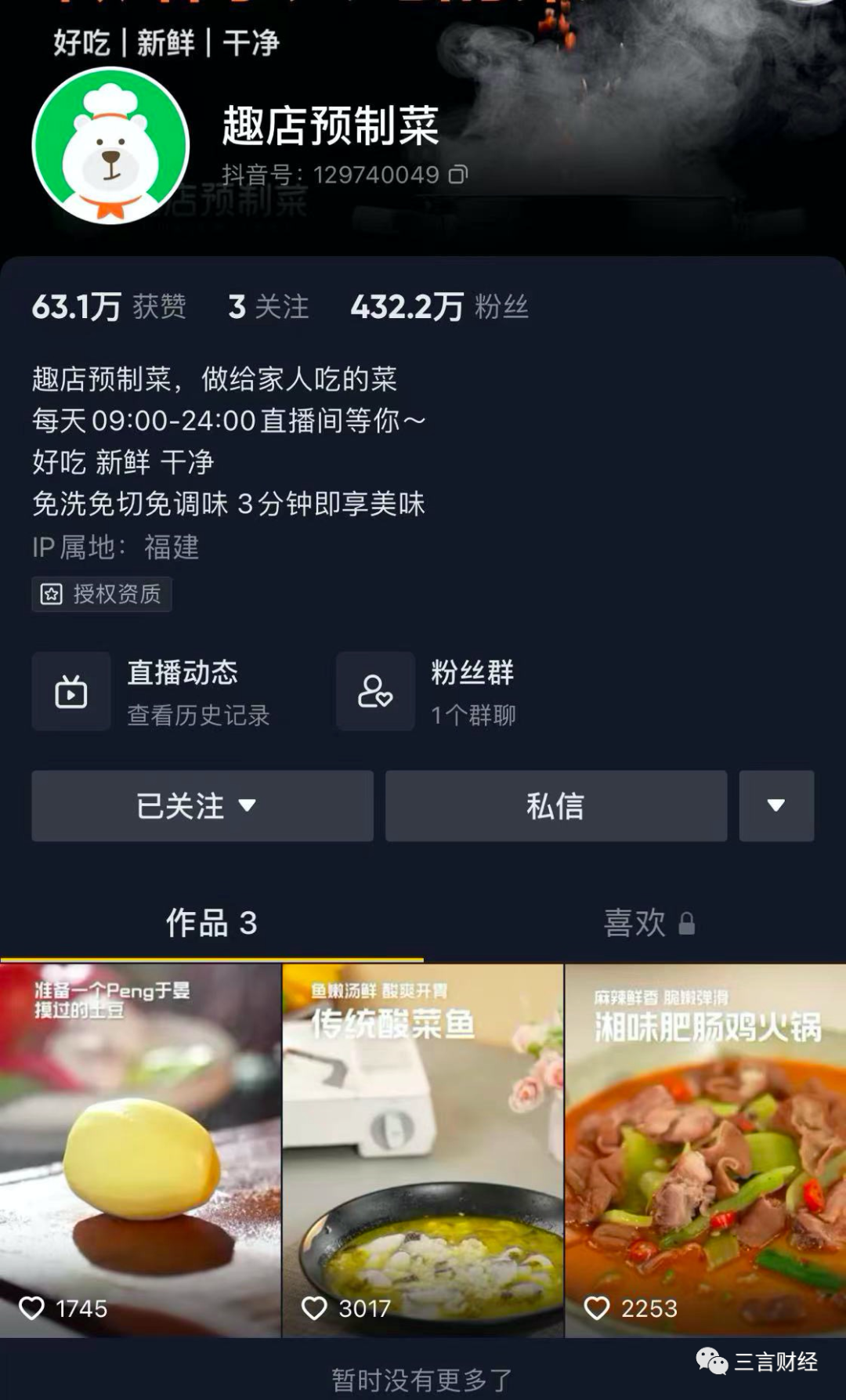This screenshot has height=1400, width=846.
Task: Tap the 已关注 following button
Action: pyautogui.click(x=202, y=805)
